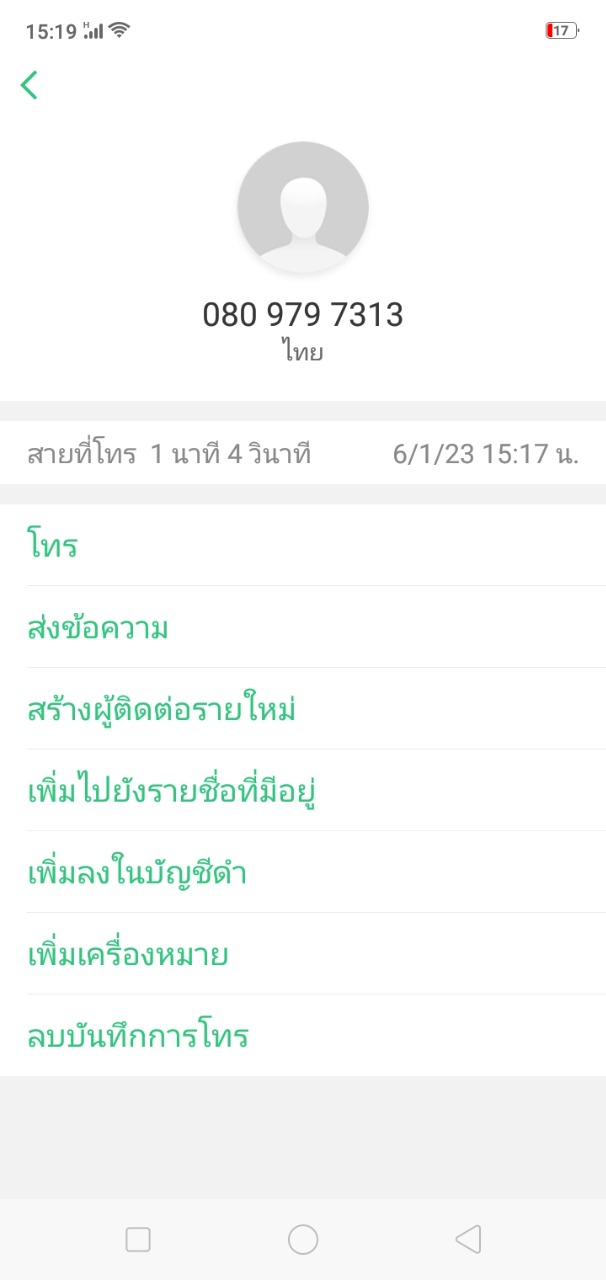Delete log with ลบบันทึกการโทร
The image size is (606, 1280).
[138, 1036]
